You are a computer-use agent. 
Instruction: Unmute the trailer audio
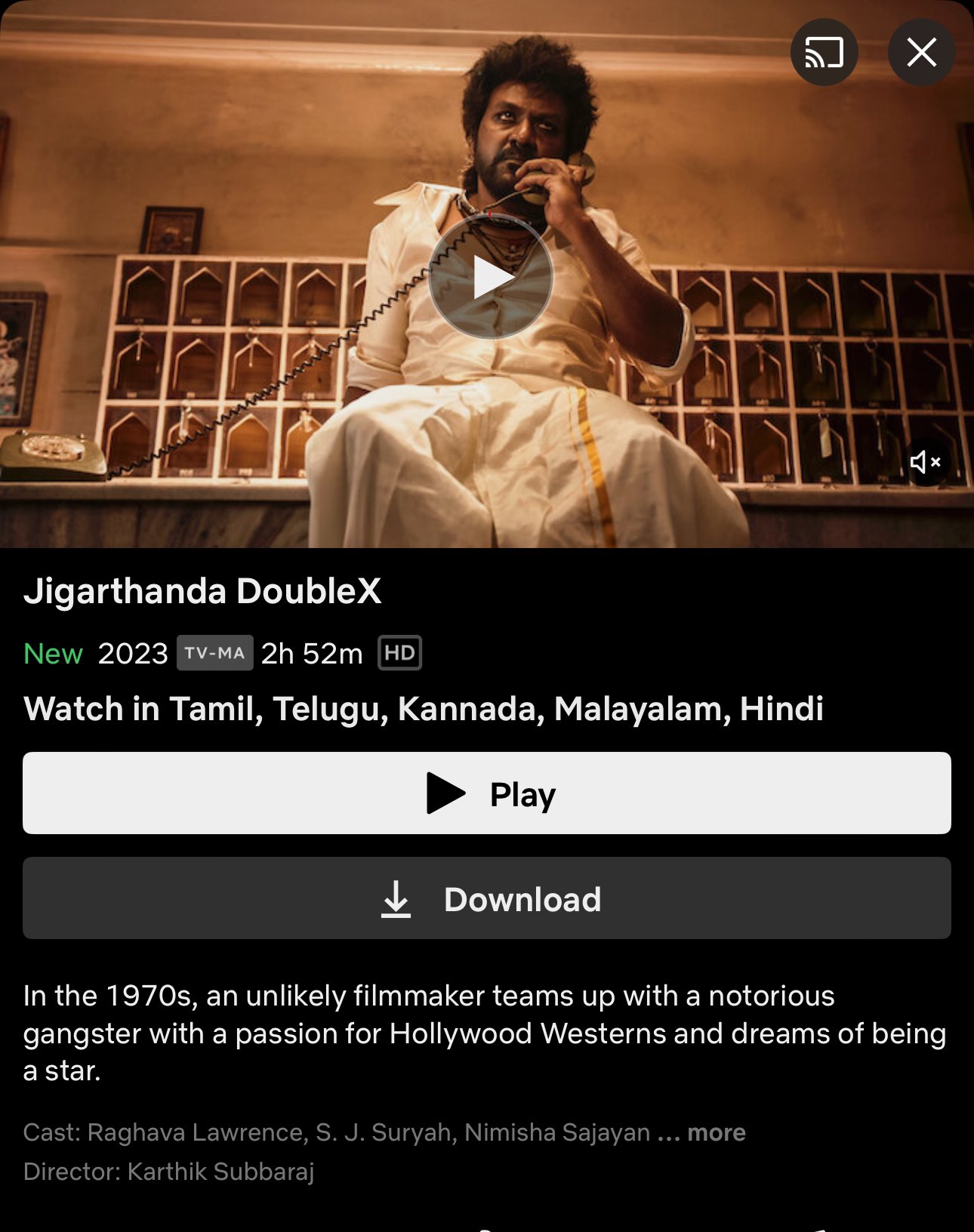click(925, 461)
